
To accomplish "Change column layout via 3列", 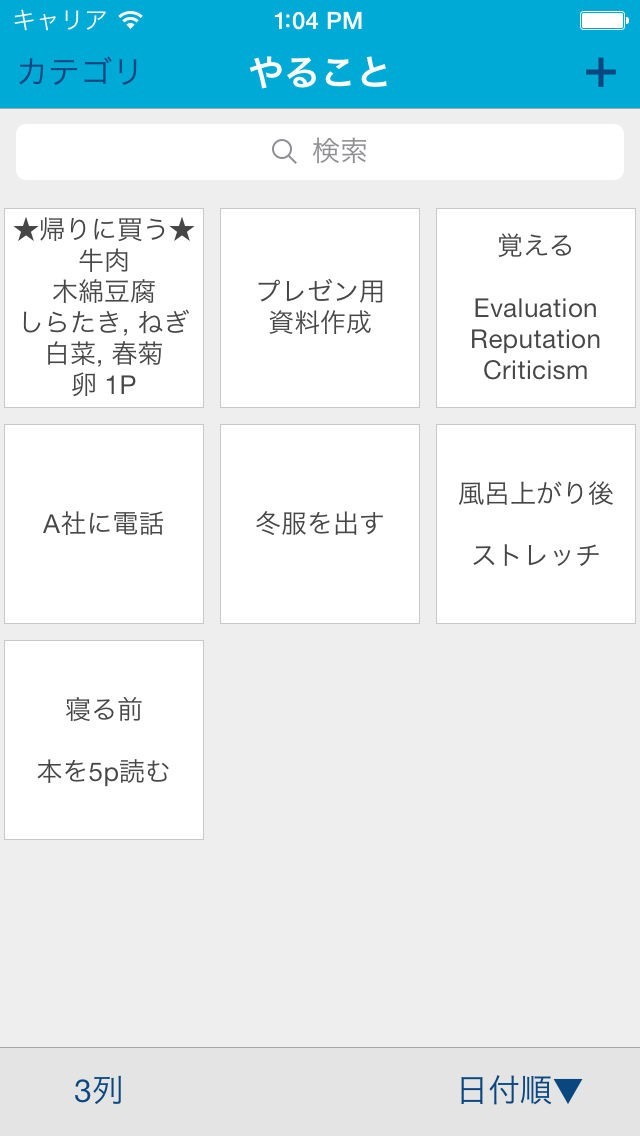I will click(98, 1090).
